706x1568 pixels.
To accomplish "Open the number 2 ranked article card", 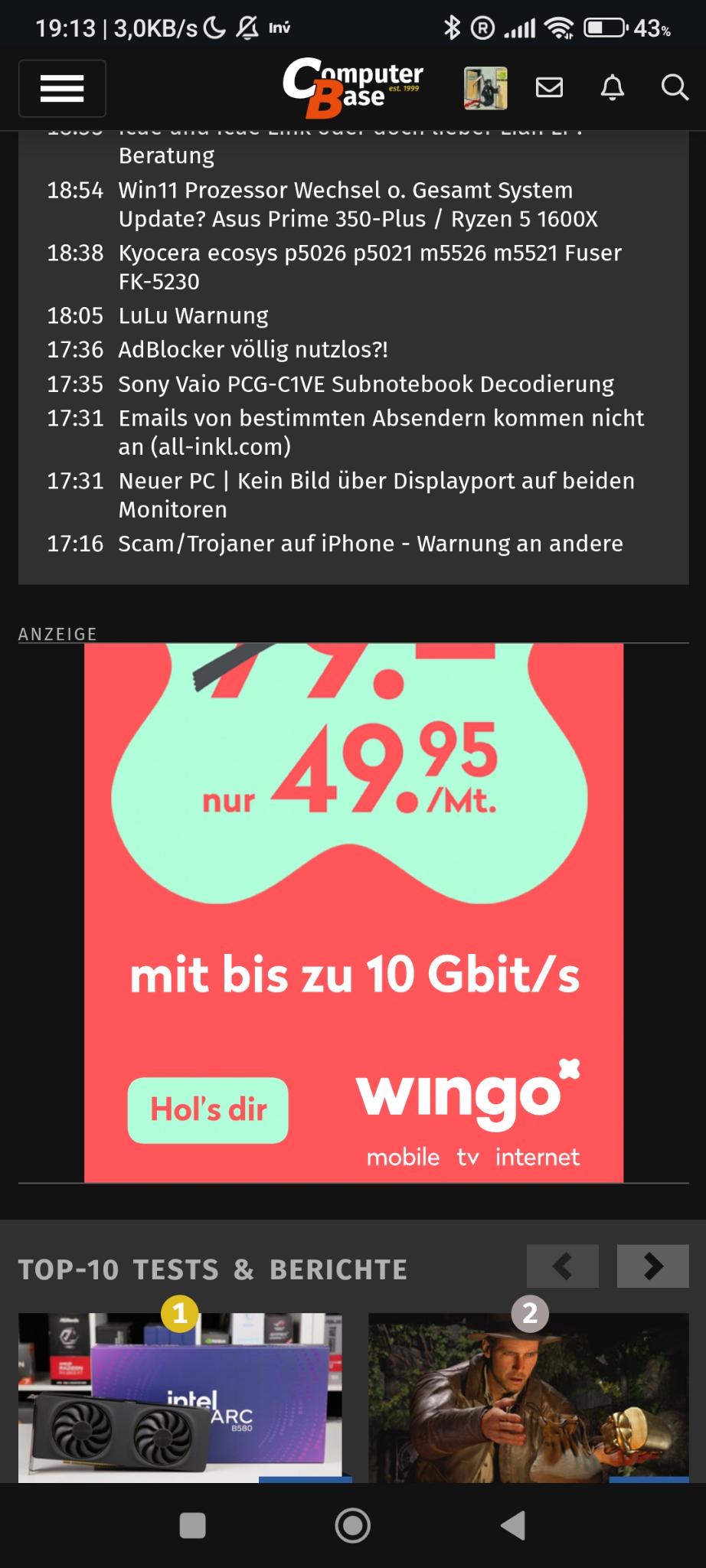I will pyautogui.click(x=528, y=1397).
